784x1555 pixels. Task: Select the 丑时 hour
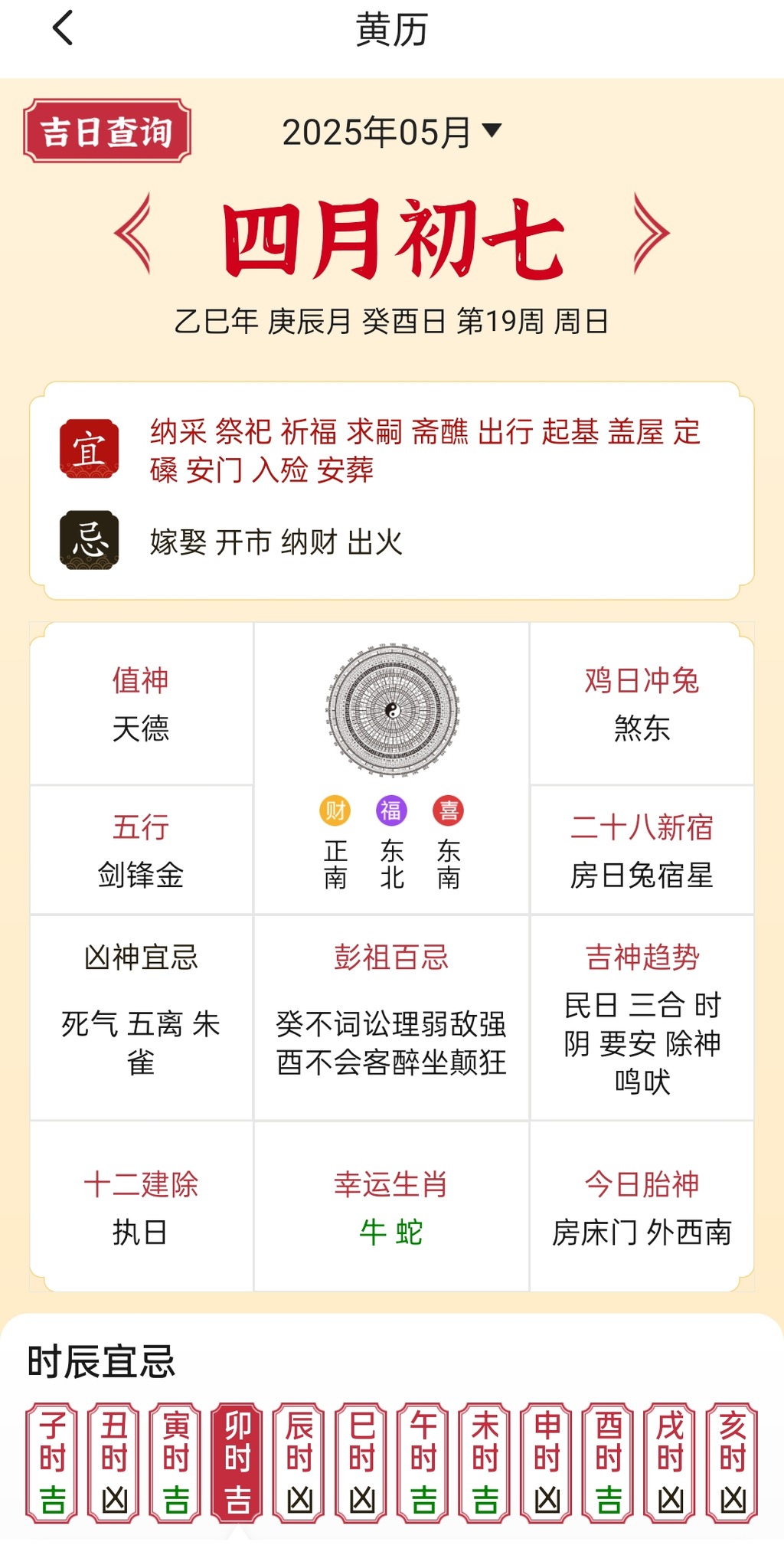(x=114, y=1462)
